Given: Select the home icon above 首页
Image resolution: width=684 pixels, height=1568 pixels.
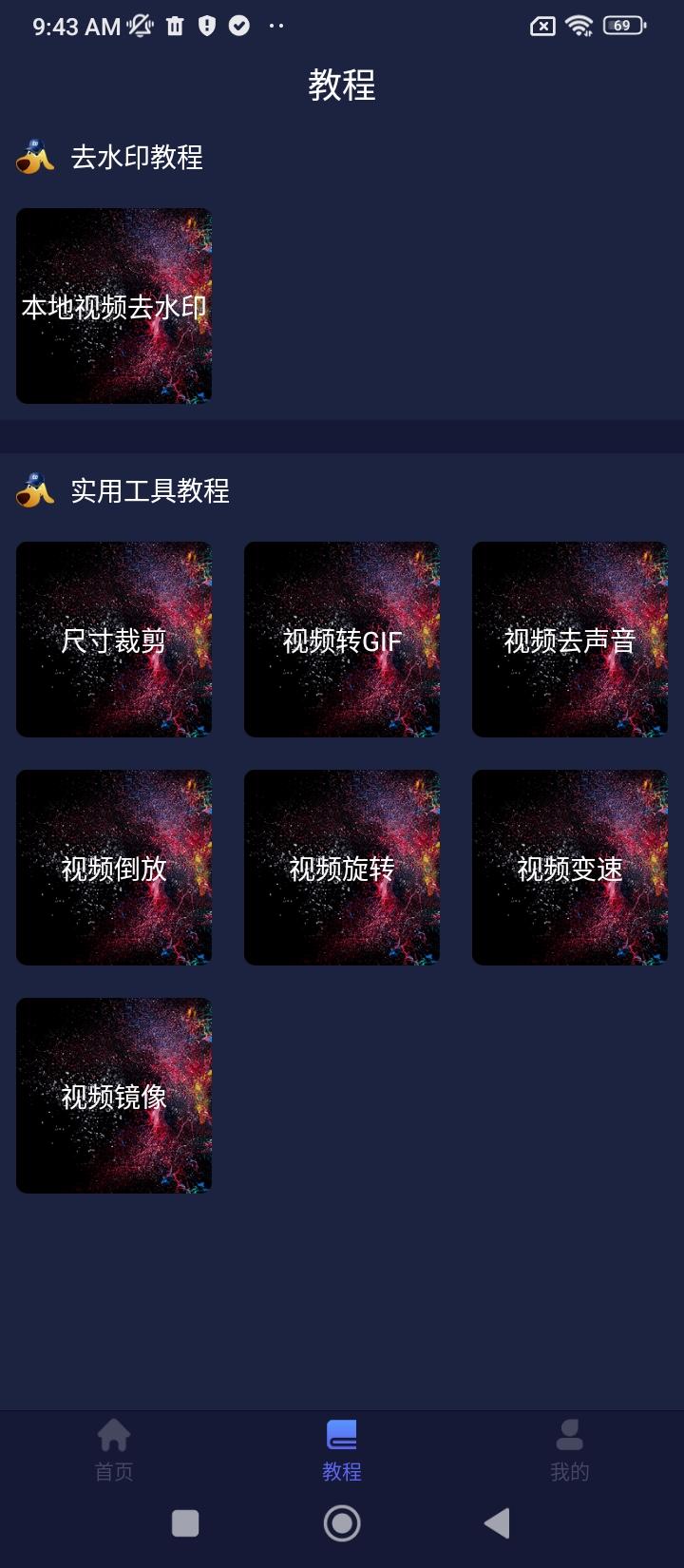Looking at the screenshot, I should (113, 1435).
